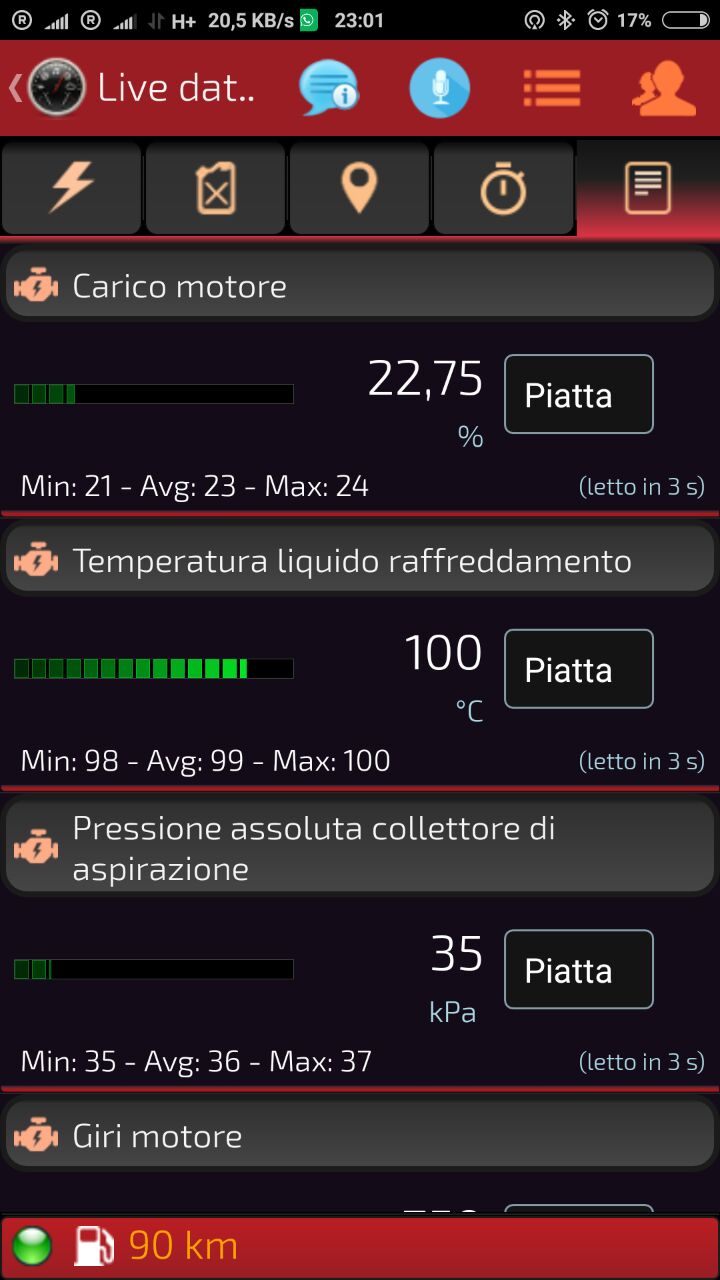
Task: Tap Piatta button for Temperatura liquido raffreddamento
Action: point(579,669)
